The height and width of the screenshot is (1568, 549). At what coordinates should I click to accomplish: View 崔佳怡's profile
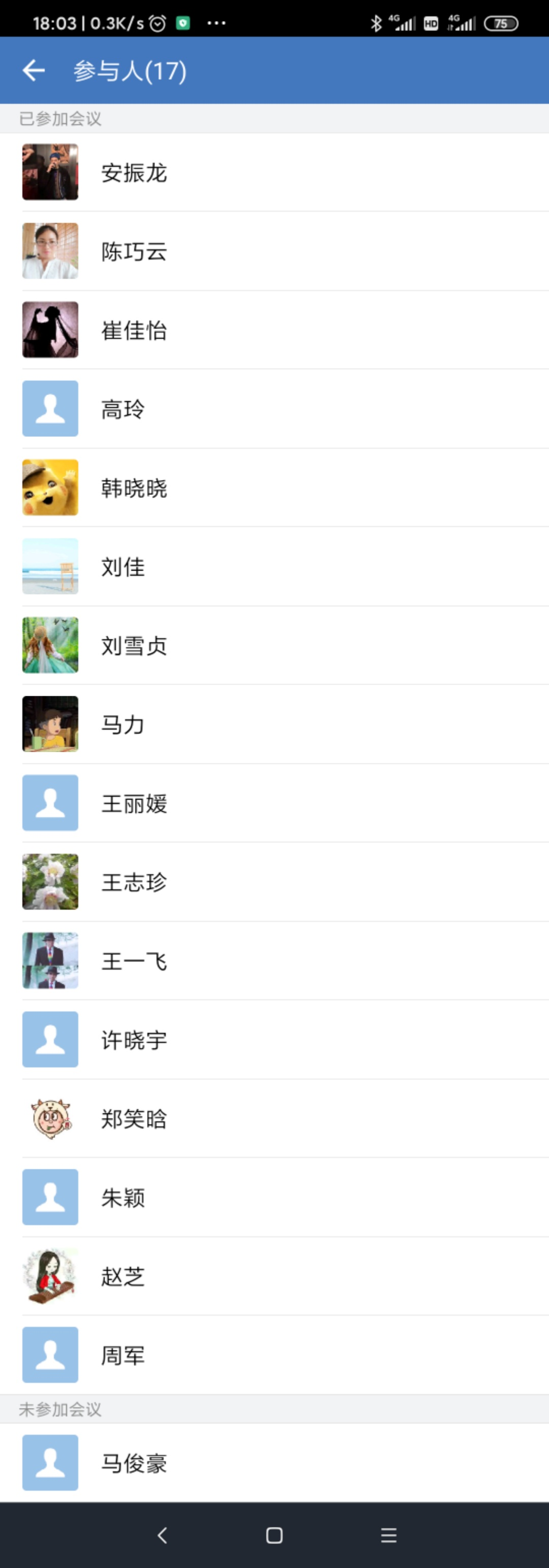(134, 331)
